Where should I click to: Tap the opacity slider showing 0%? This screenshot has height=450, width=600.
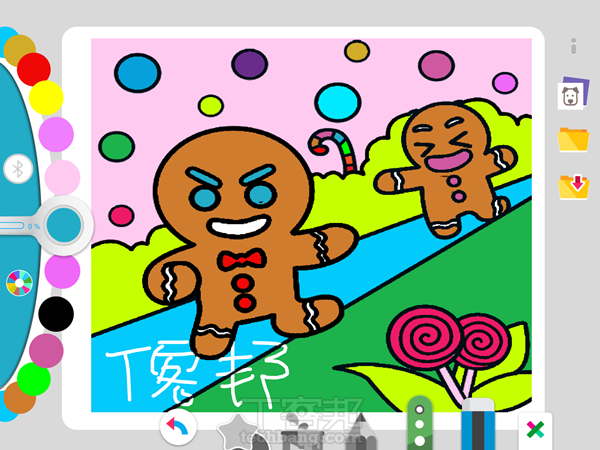coord(19,226)
